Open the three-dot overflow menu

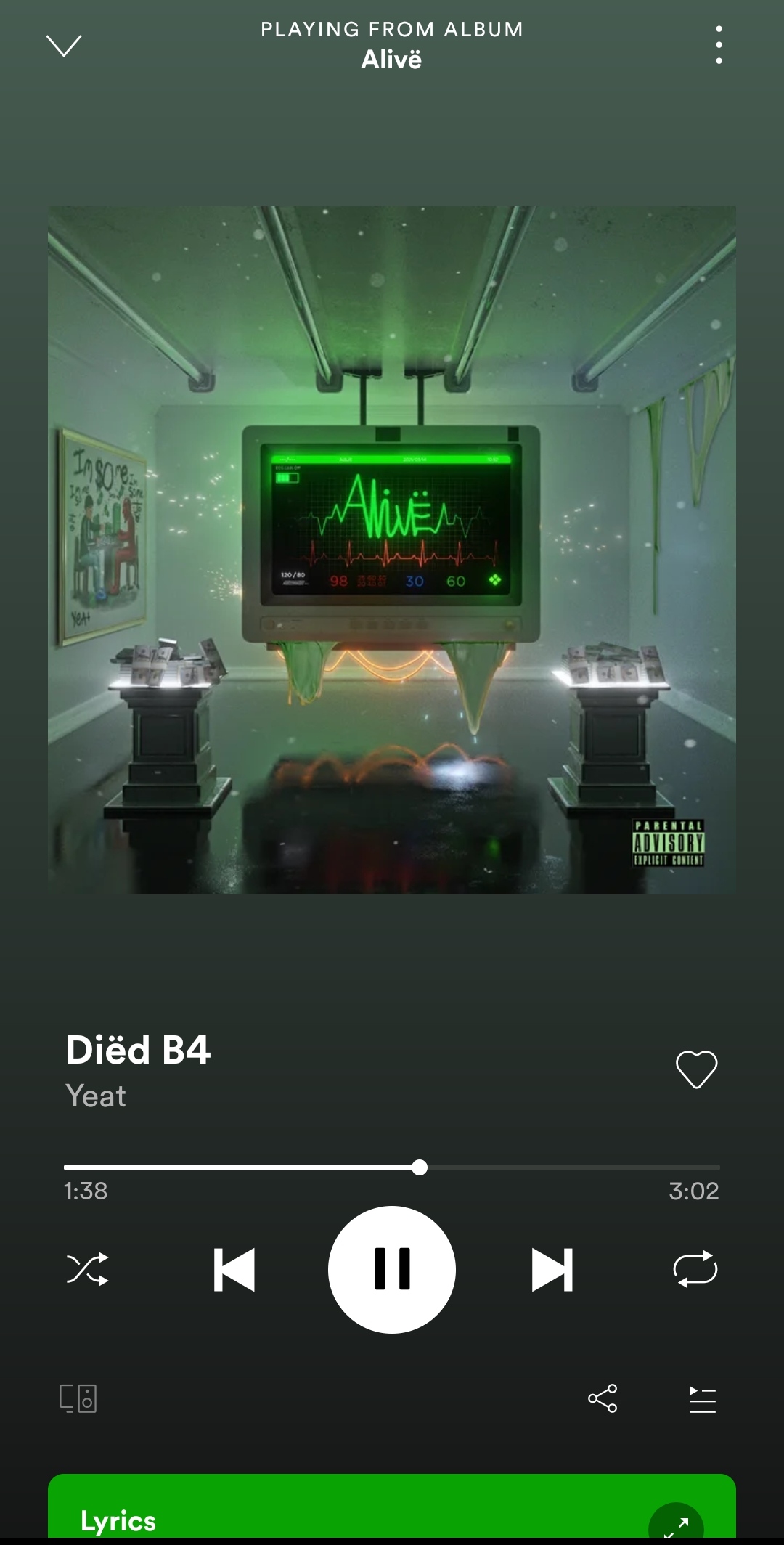[718, 45]
